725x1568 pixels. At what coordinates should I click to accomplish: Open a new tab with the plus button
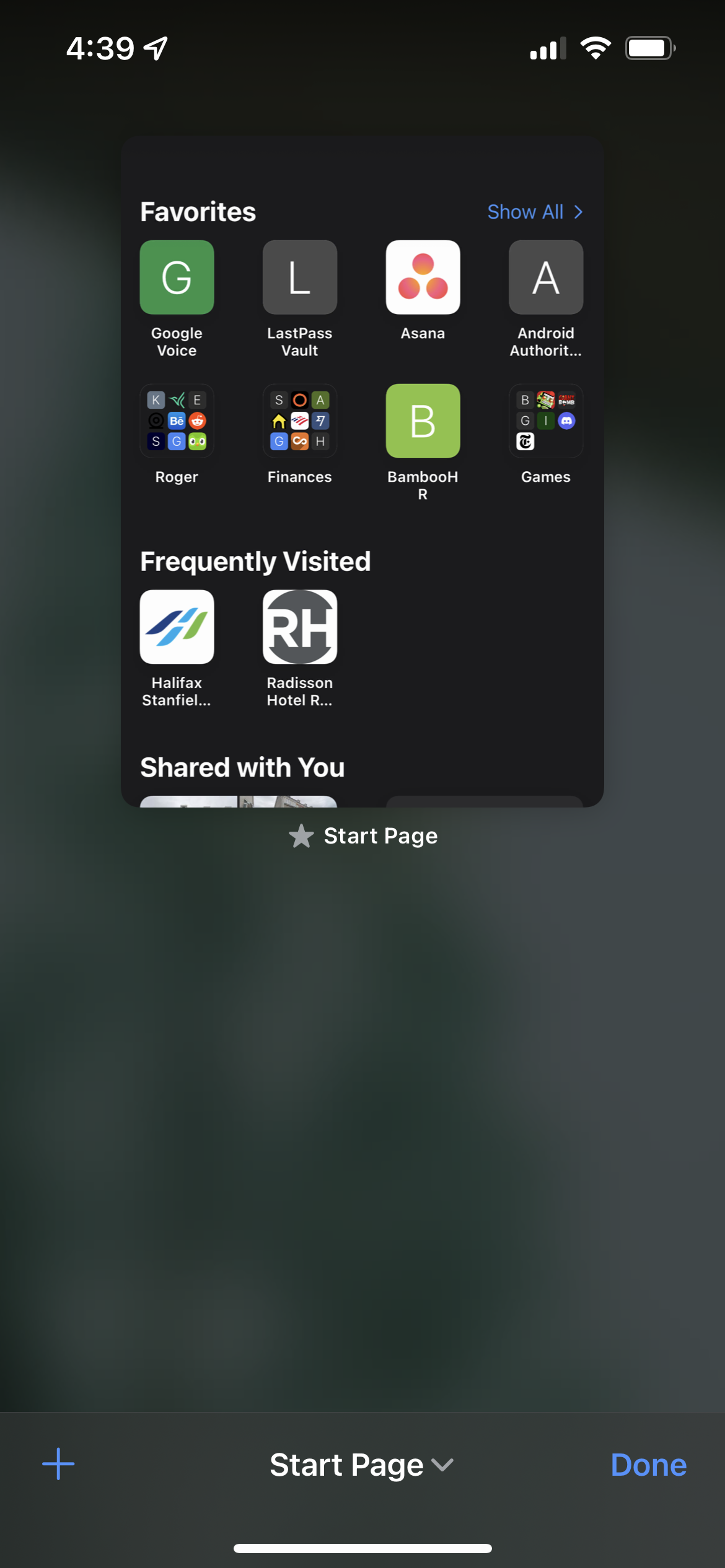tap(58, 1464)
